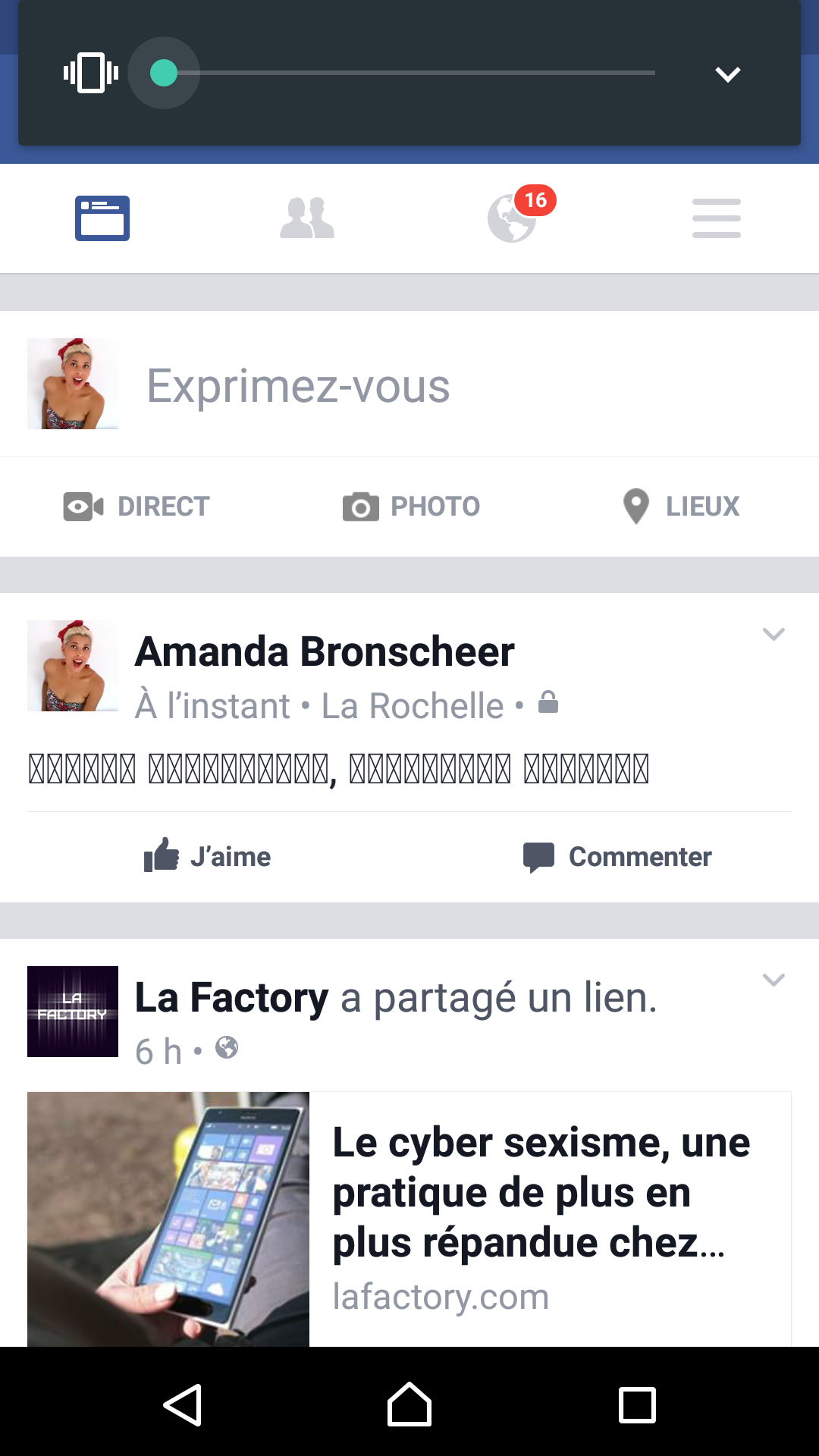Check in with LIEUX button
819x1456 pixels.
point(681,507)
